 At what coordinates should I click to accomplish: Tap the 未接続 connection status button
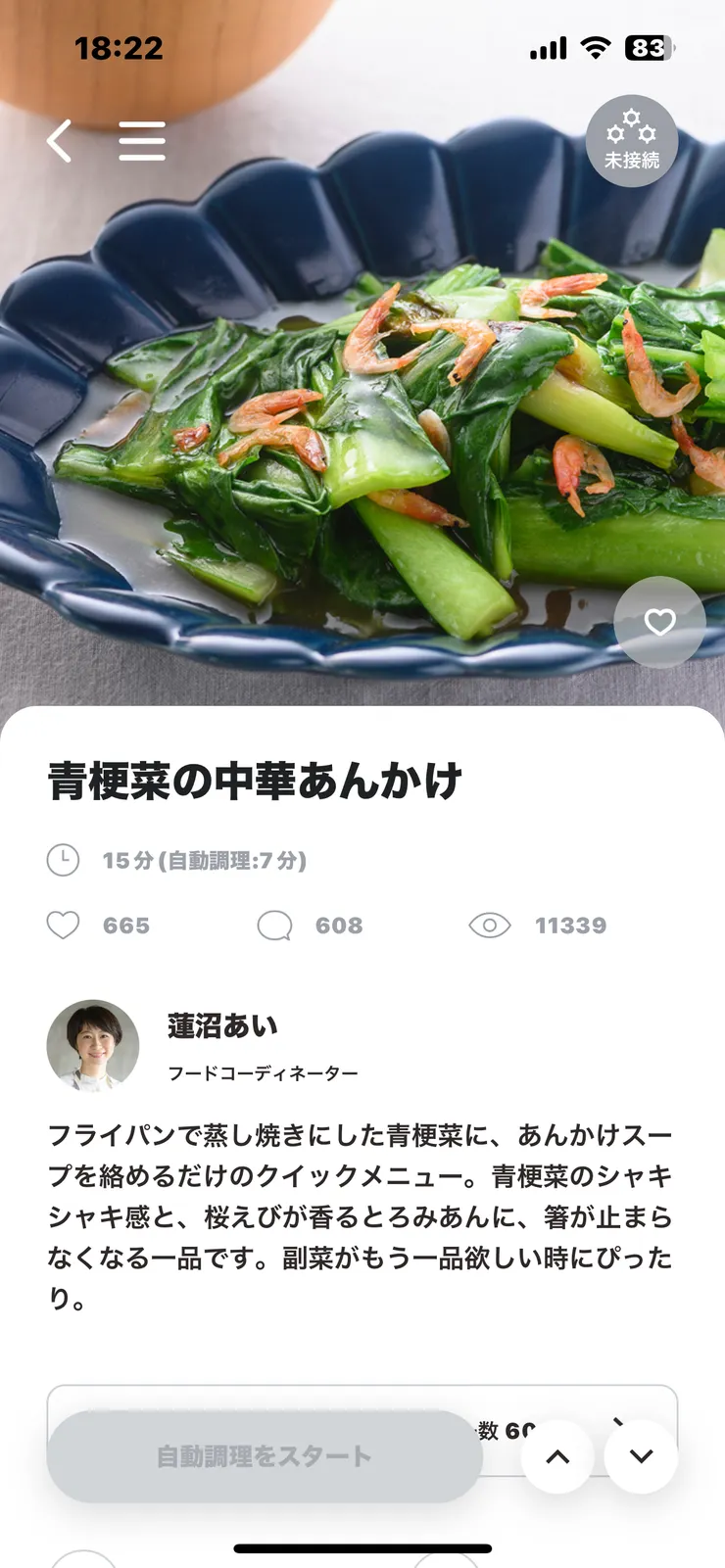(x=631, y=141)
